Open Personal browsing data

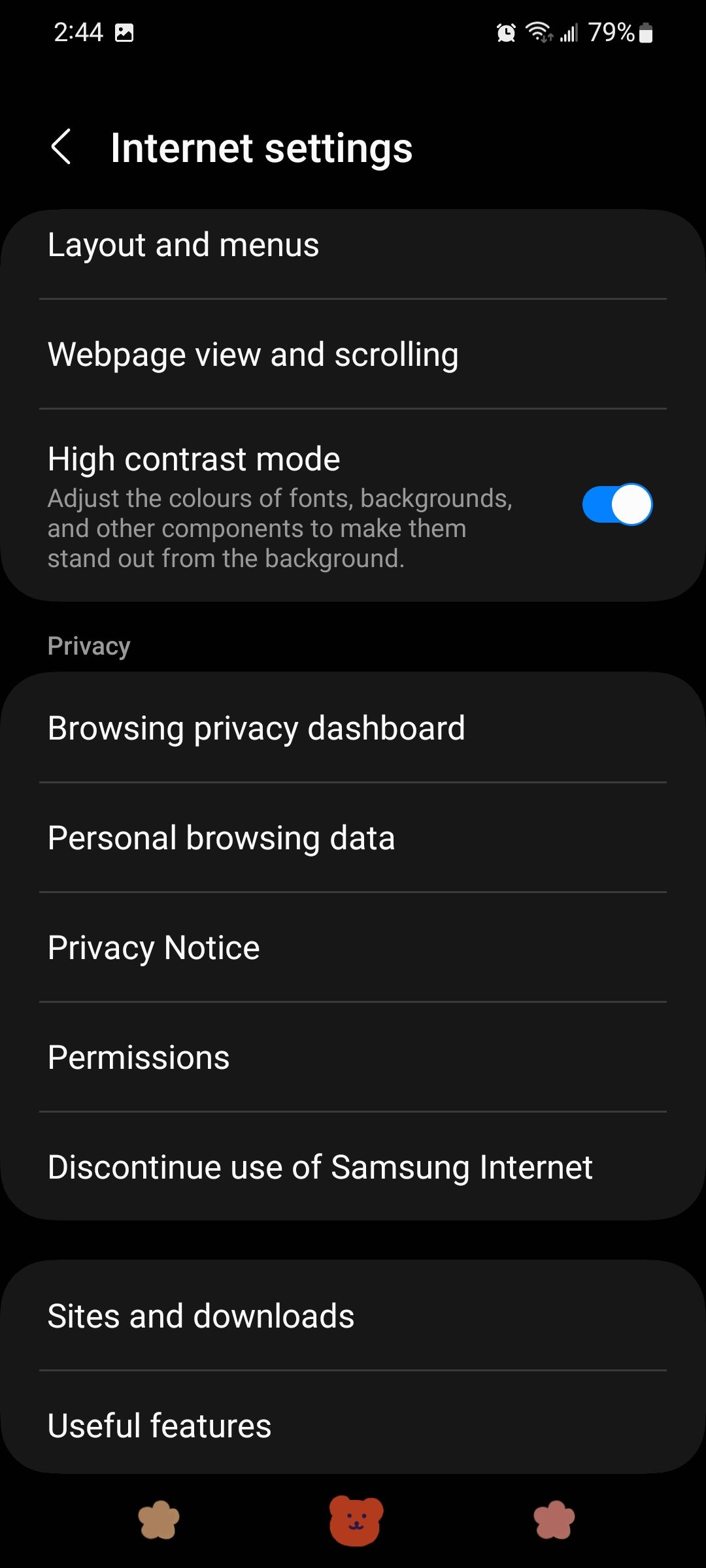point(221,837)
